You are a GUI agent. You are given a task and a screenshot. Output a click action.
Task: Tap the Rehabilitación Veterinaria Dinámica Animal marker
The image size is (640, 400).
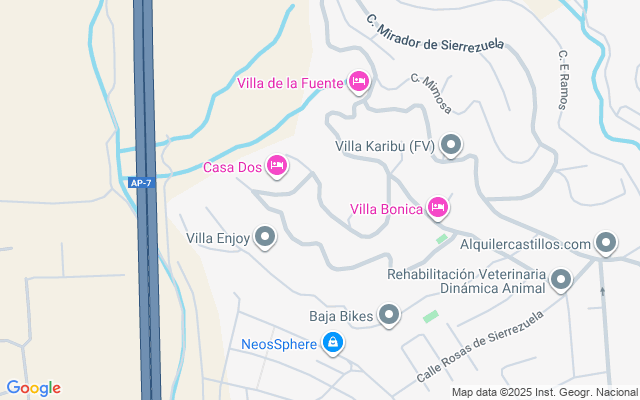coord(561,281)
